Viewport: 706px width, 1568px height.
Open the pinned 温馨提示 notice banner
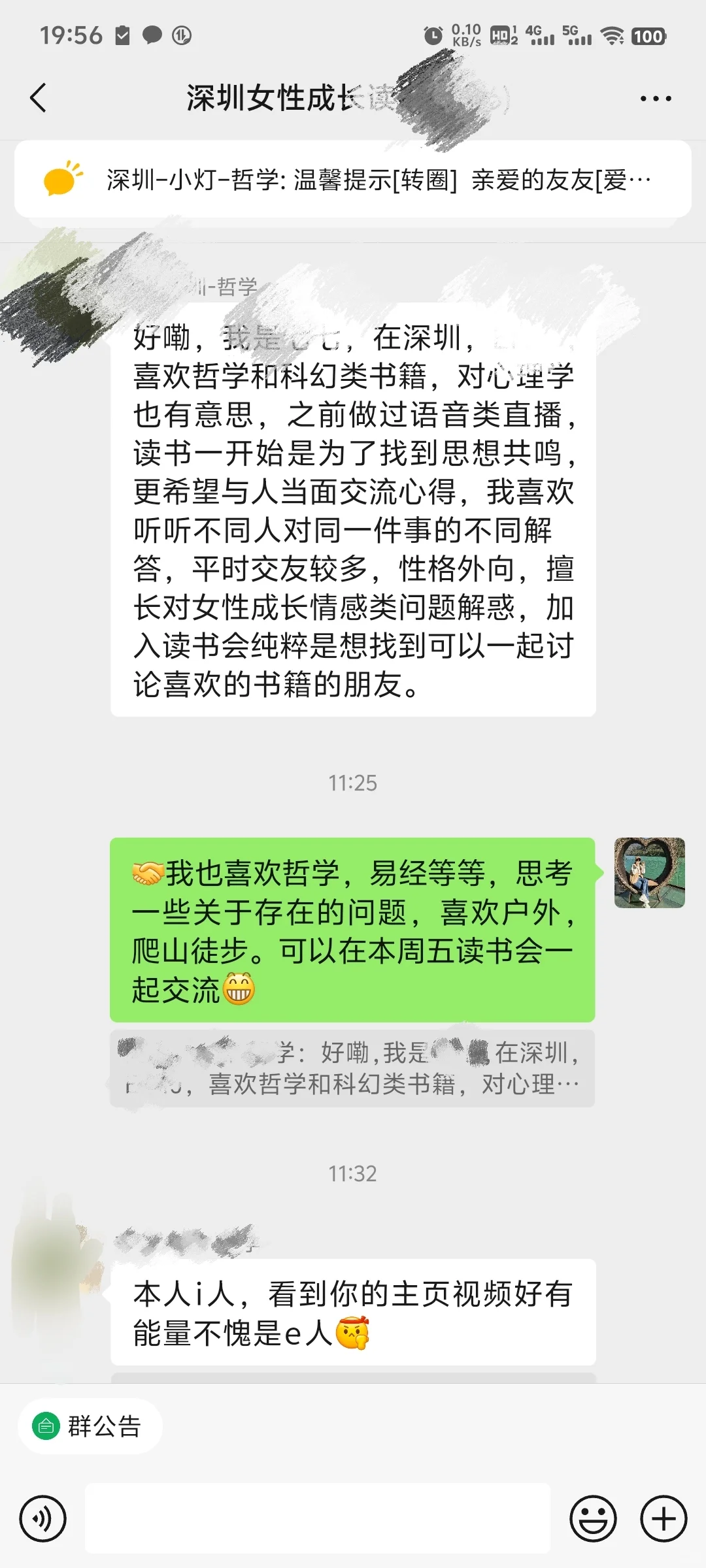coord(353,179)
